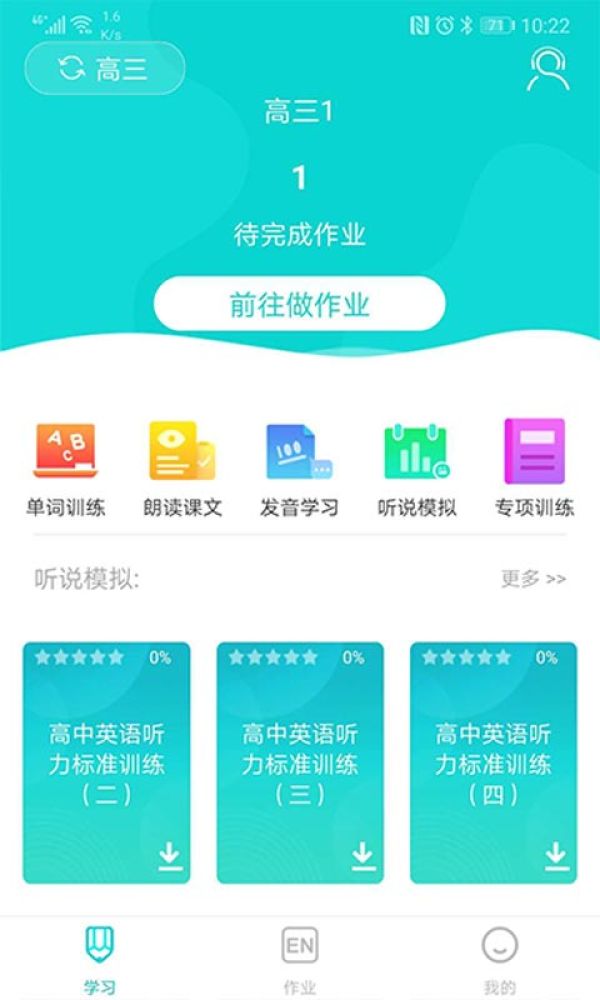Tap the 前往做作业 button
The image size is (600, 1000).
pos(299,304)
